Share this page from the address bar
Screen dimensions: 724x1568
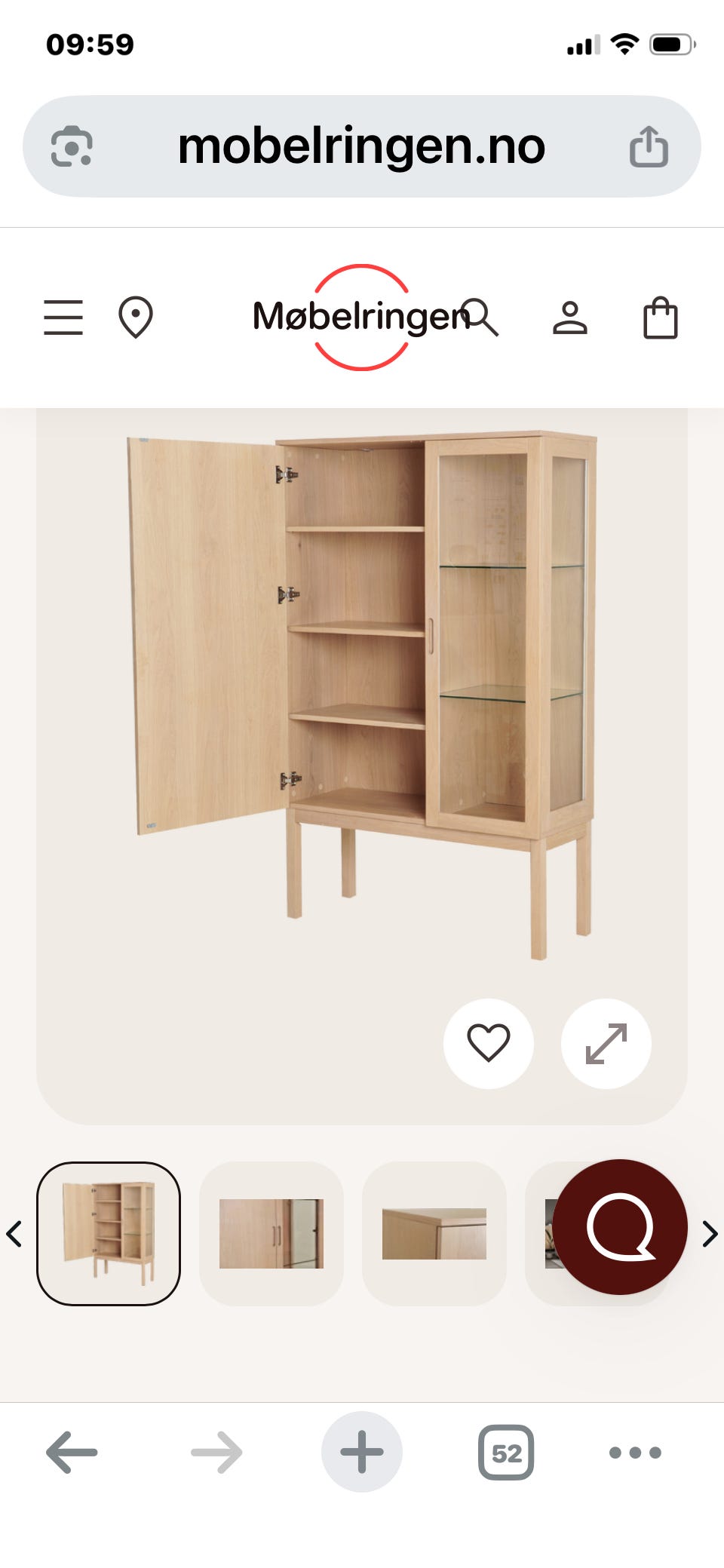(649, 146)
